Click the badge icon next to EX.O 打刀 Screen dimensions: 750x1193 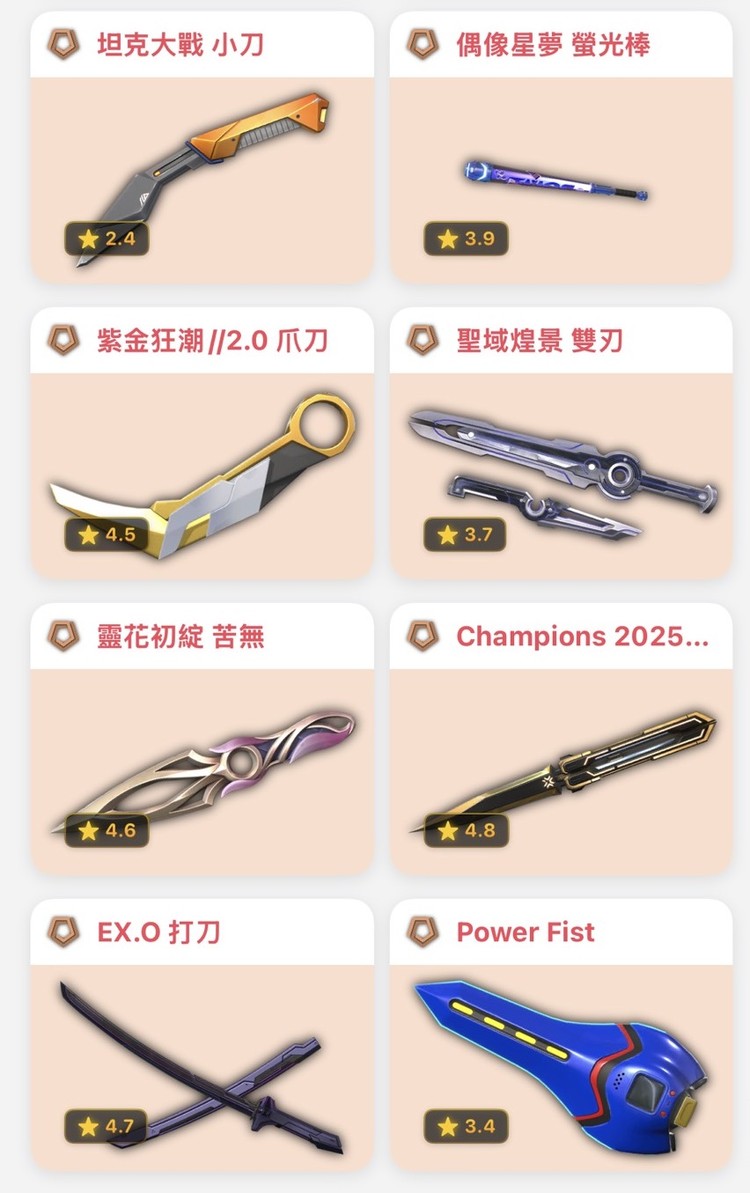[64, 932]
